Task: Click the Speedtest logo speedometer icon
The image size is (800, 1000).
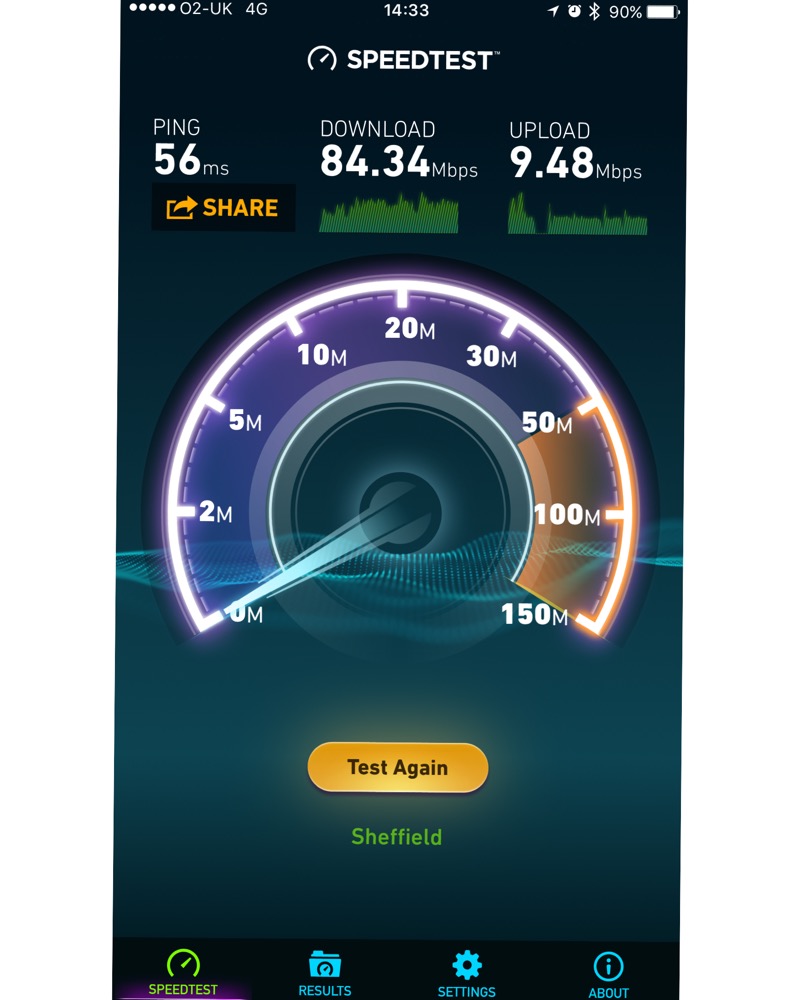Action: [322, 60]
